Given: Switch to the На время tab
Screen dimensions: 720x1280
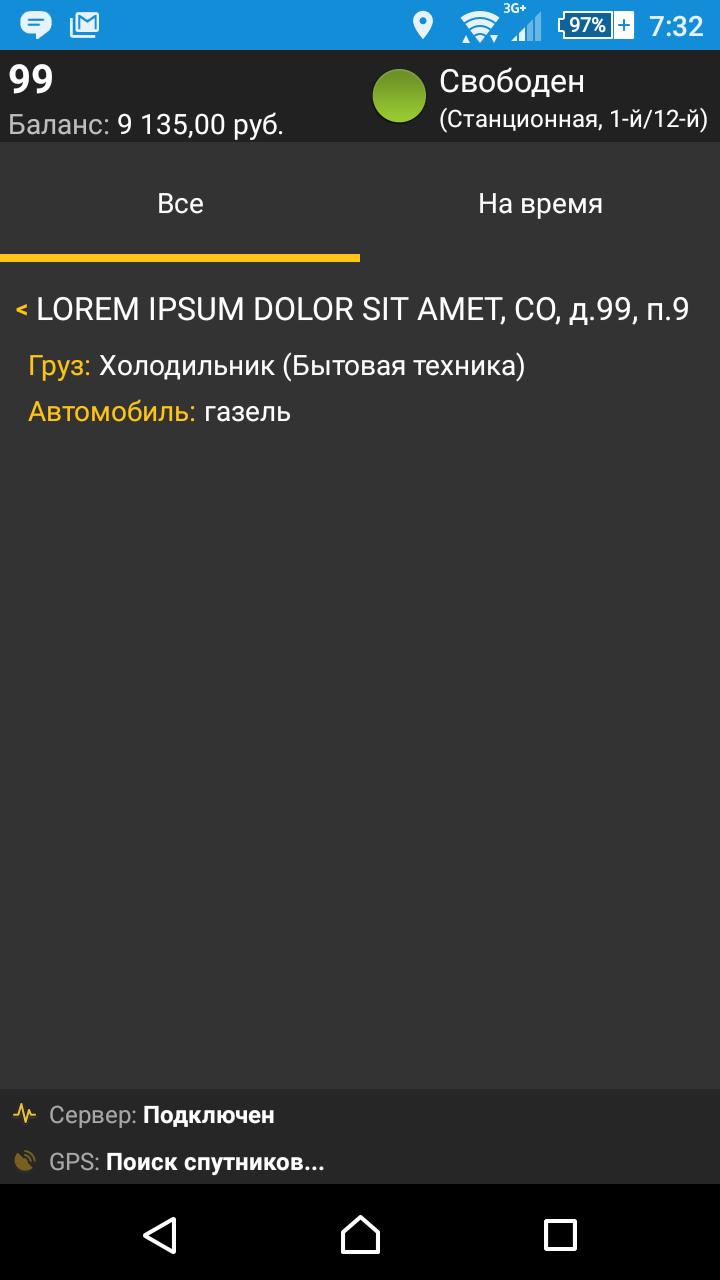Looking at the screenshot, I should [540, 204].
